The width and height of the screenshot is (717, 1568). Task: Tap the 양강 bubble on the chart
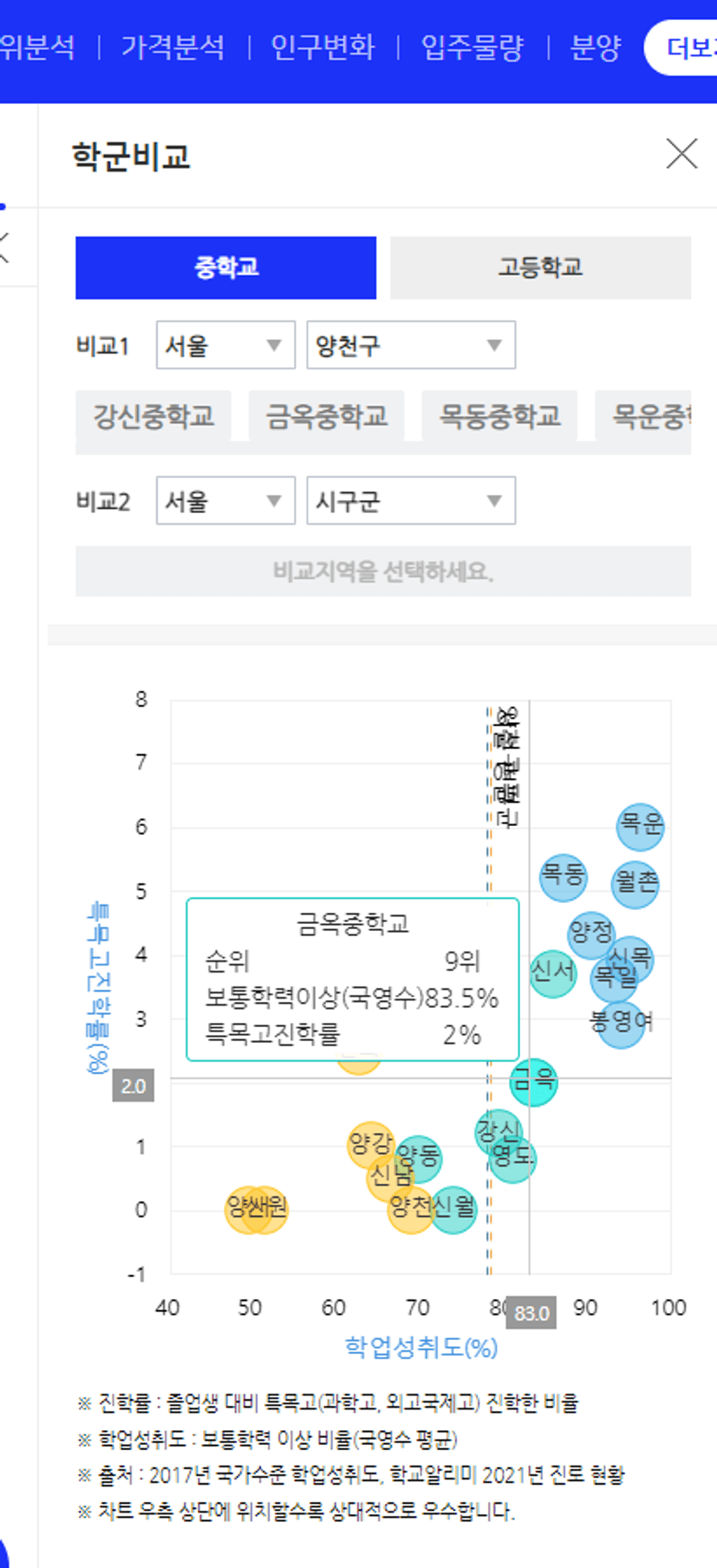[x=370, y=1143]
